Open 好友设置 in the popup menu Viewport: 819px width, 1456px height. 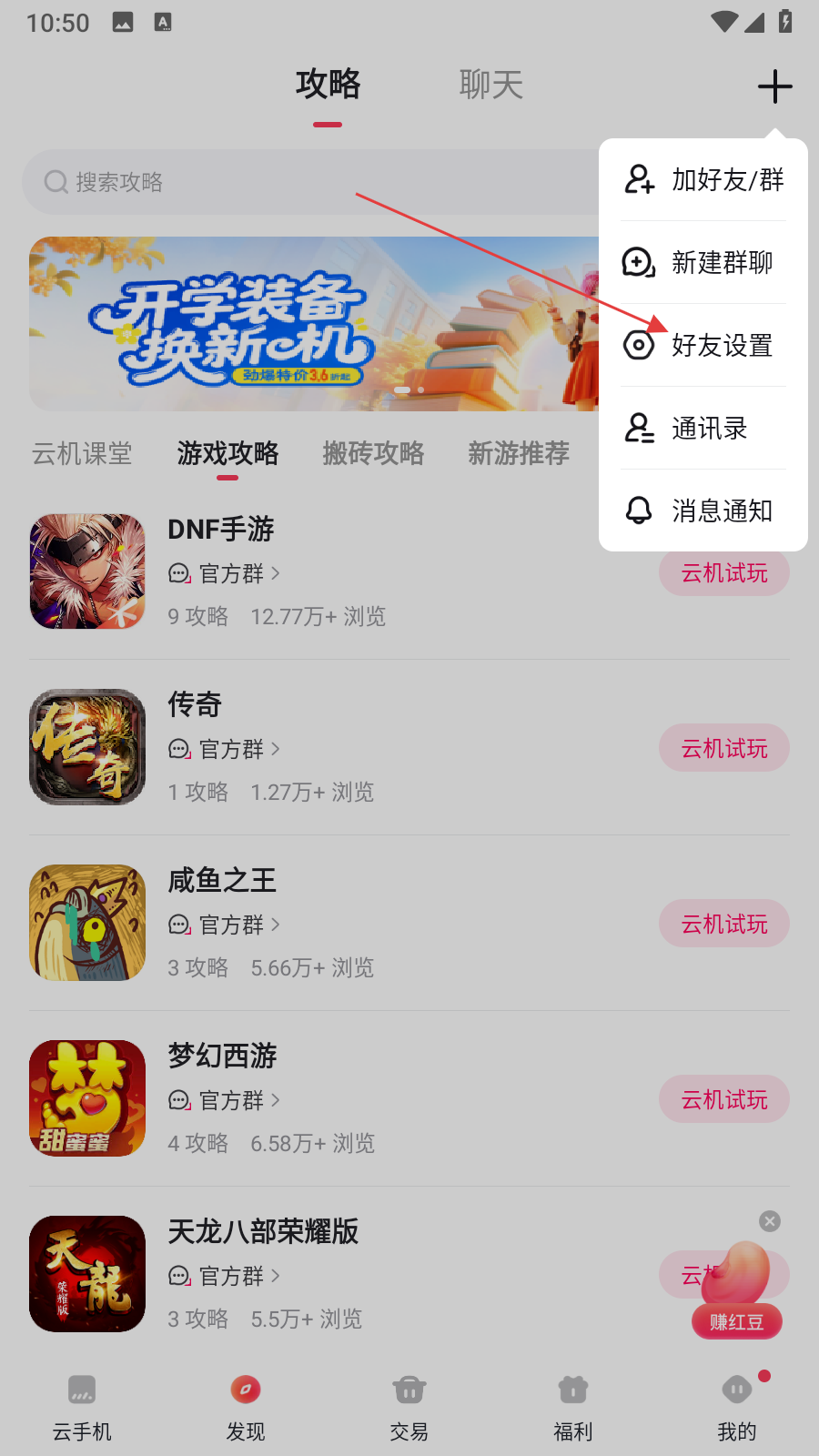[x=703, y=346]
